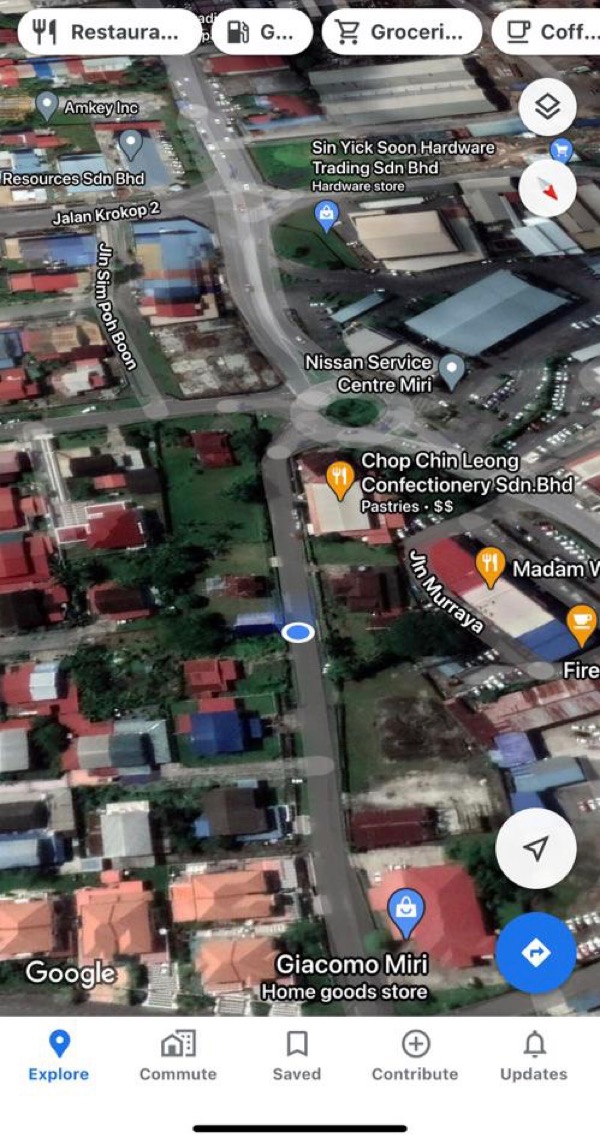The image size is (600, 1144).
Task: Switch to the Explore tab
Action: 59,1056
